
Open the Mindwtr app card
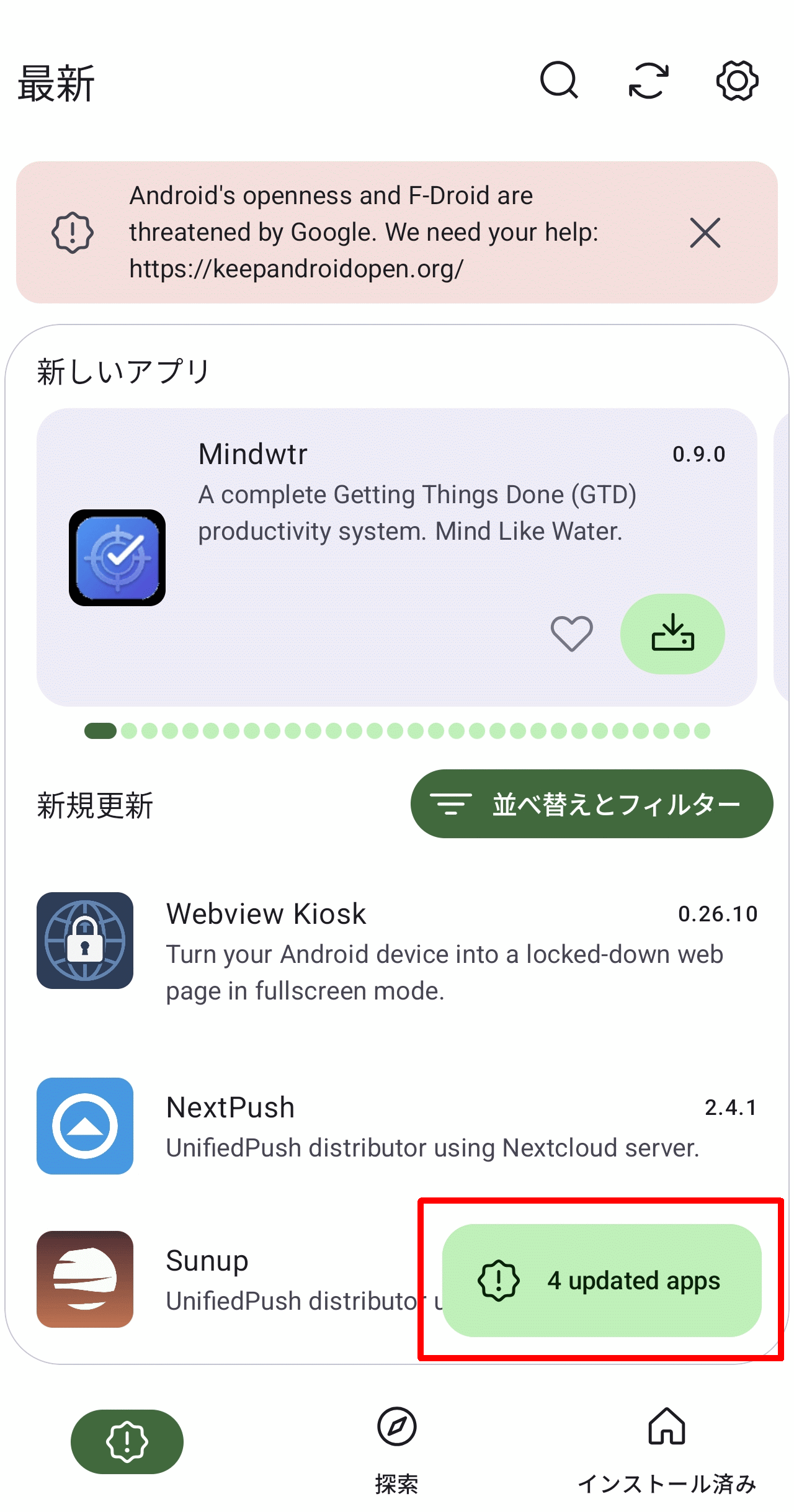click(x=396, y=557)
